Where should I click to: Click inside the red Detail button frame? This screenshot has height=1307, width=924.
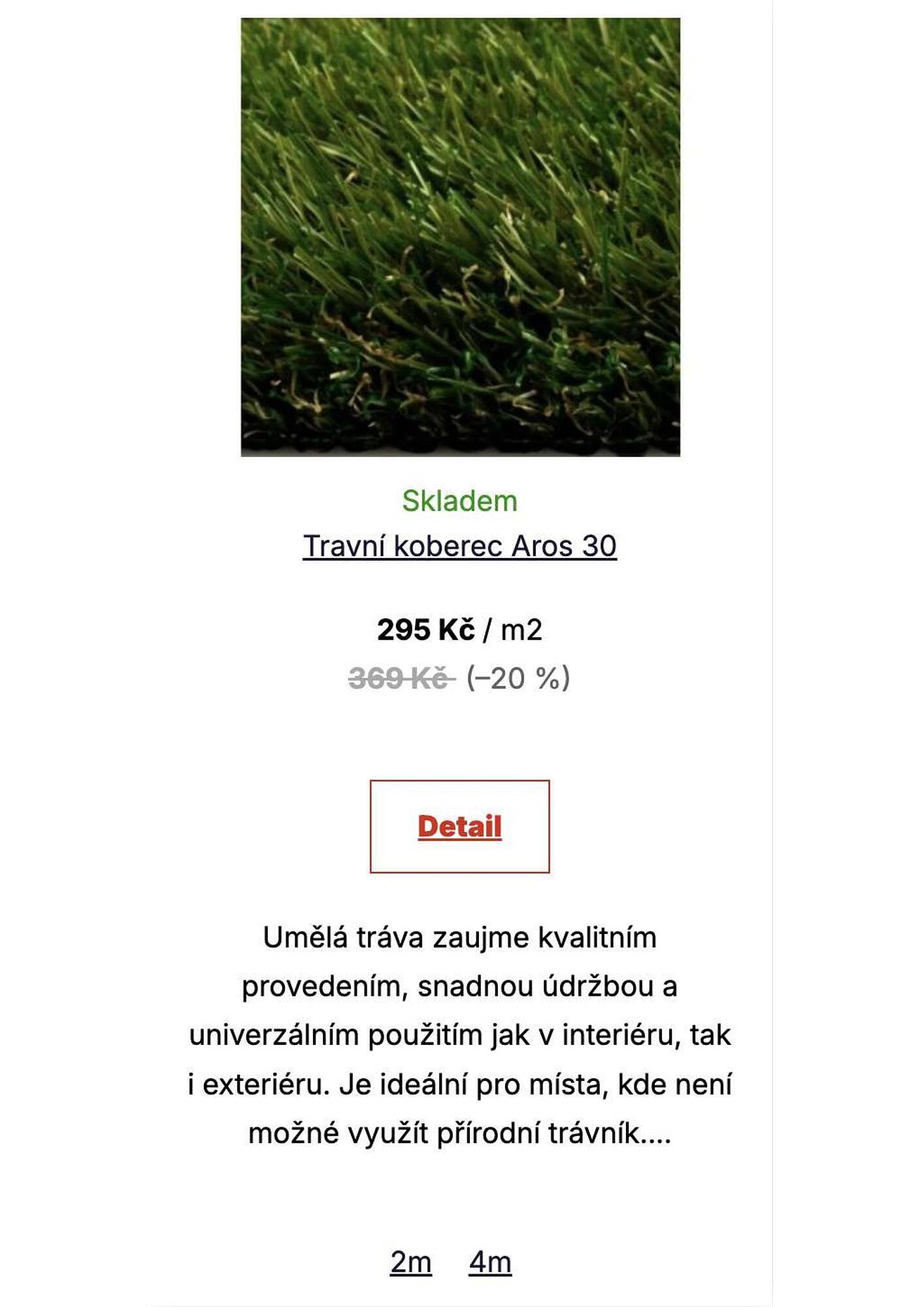click(x=459, y=827)
